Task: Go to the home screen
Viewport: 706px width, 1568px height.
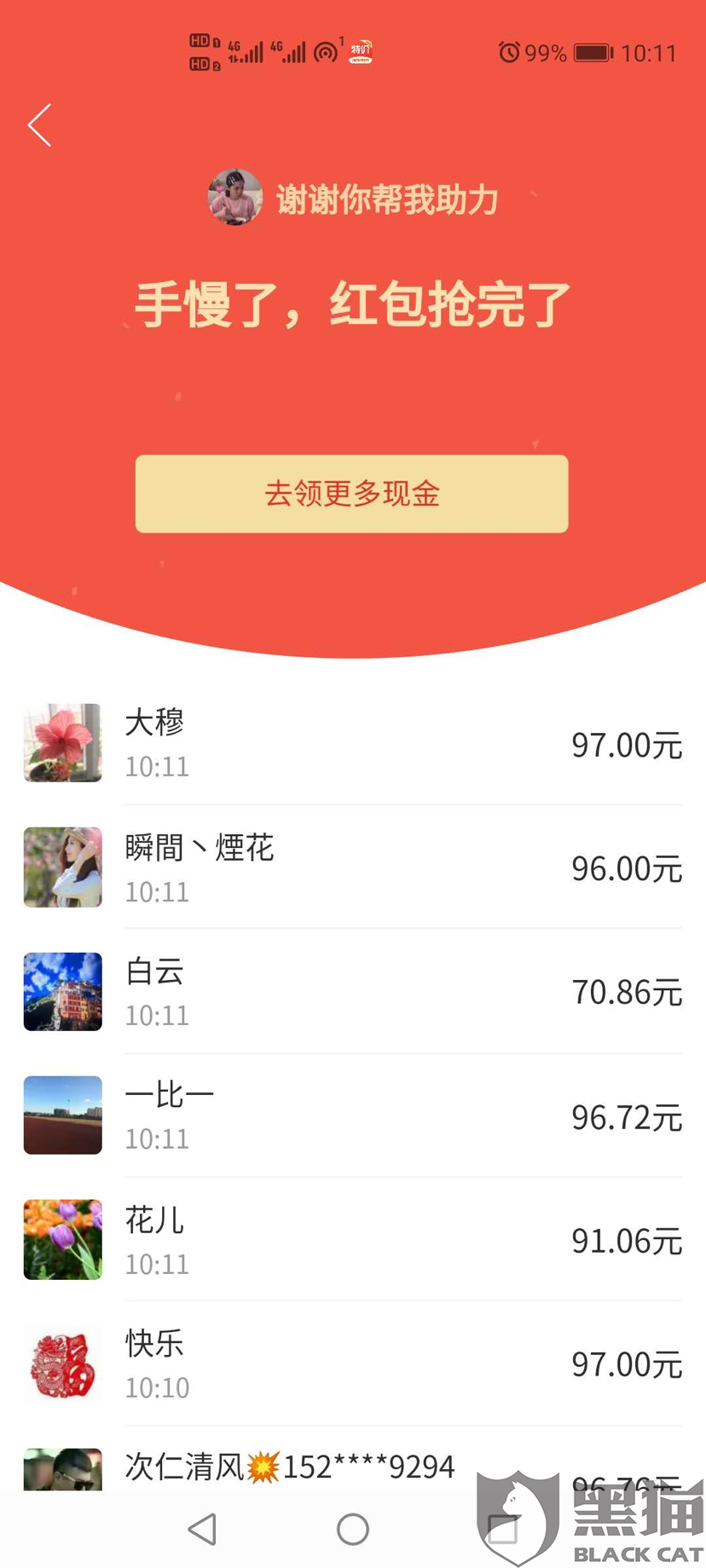Action: point(353,1530)
